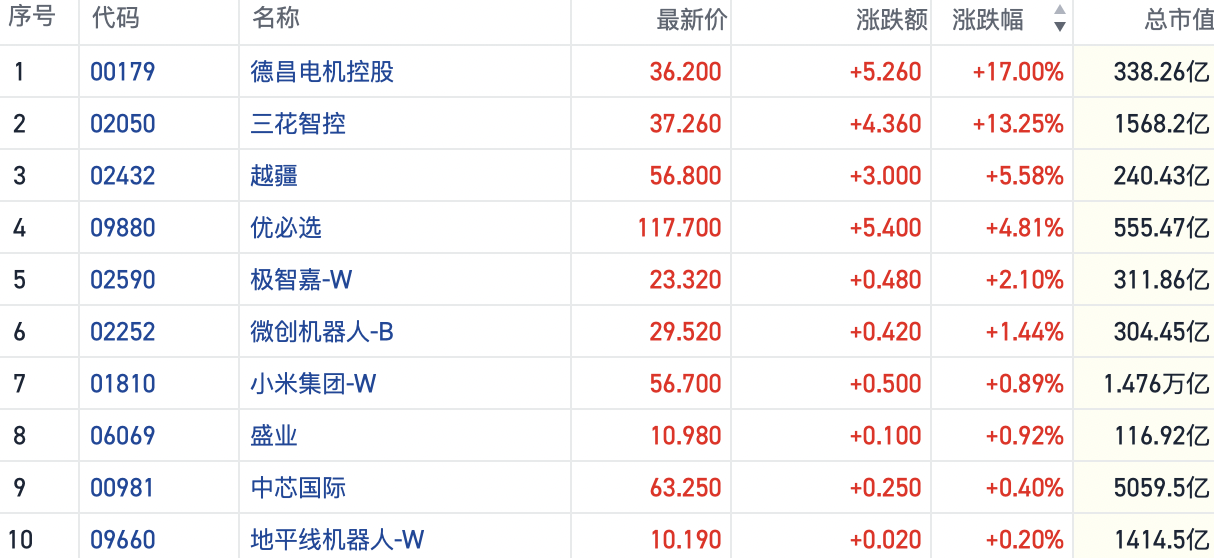Open the 德昌电机控股 stock row
Screen dimensions: 1214x558
(x=607, y=71)
